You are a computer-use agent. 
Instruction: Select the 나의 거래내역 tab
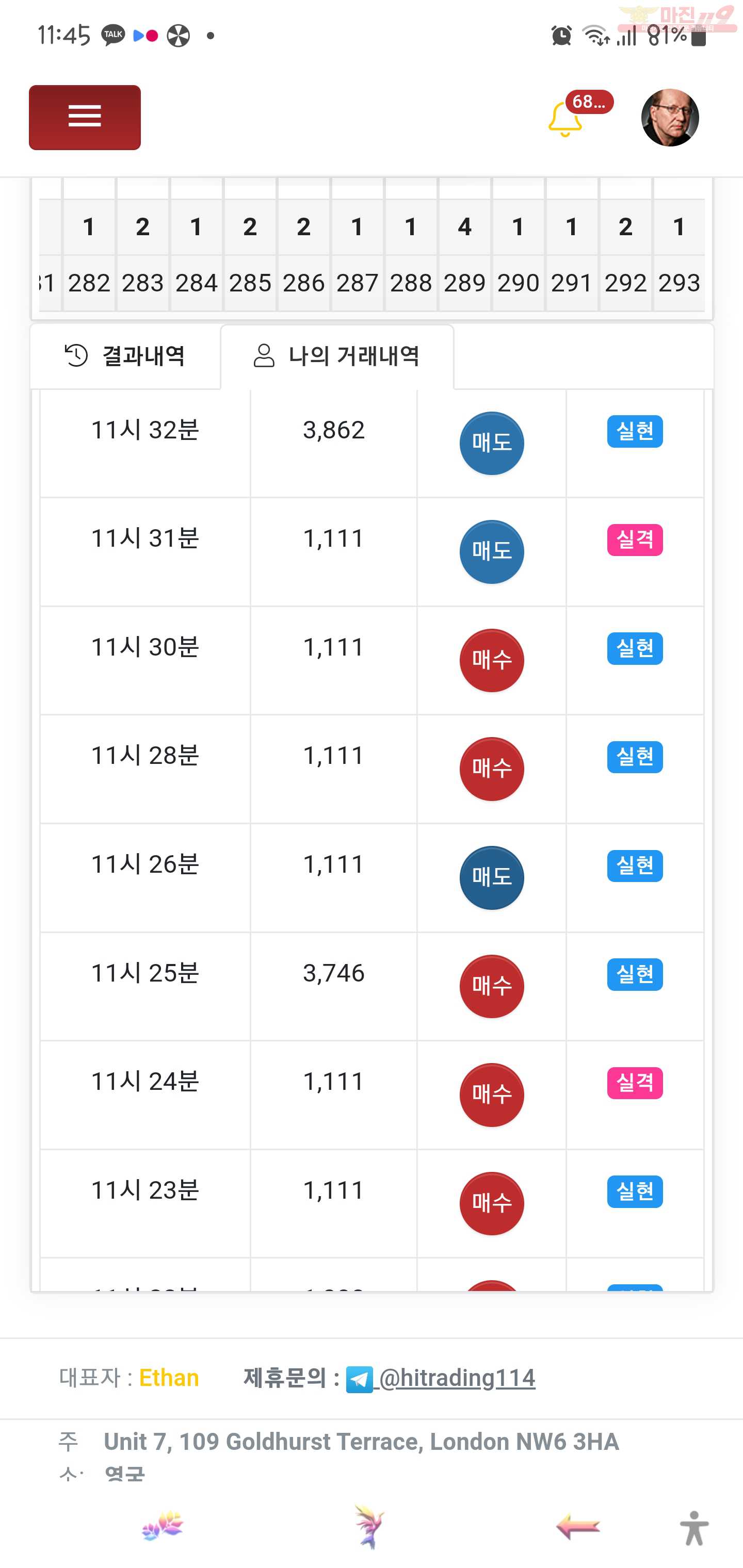337,356
